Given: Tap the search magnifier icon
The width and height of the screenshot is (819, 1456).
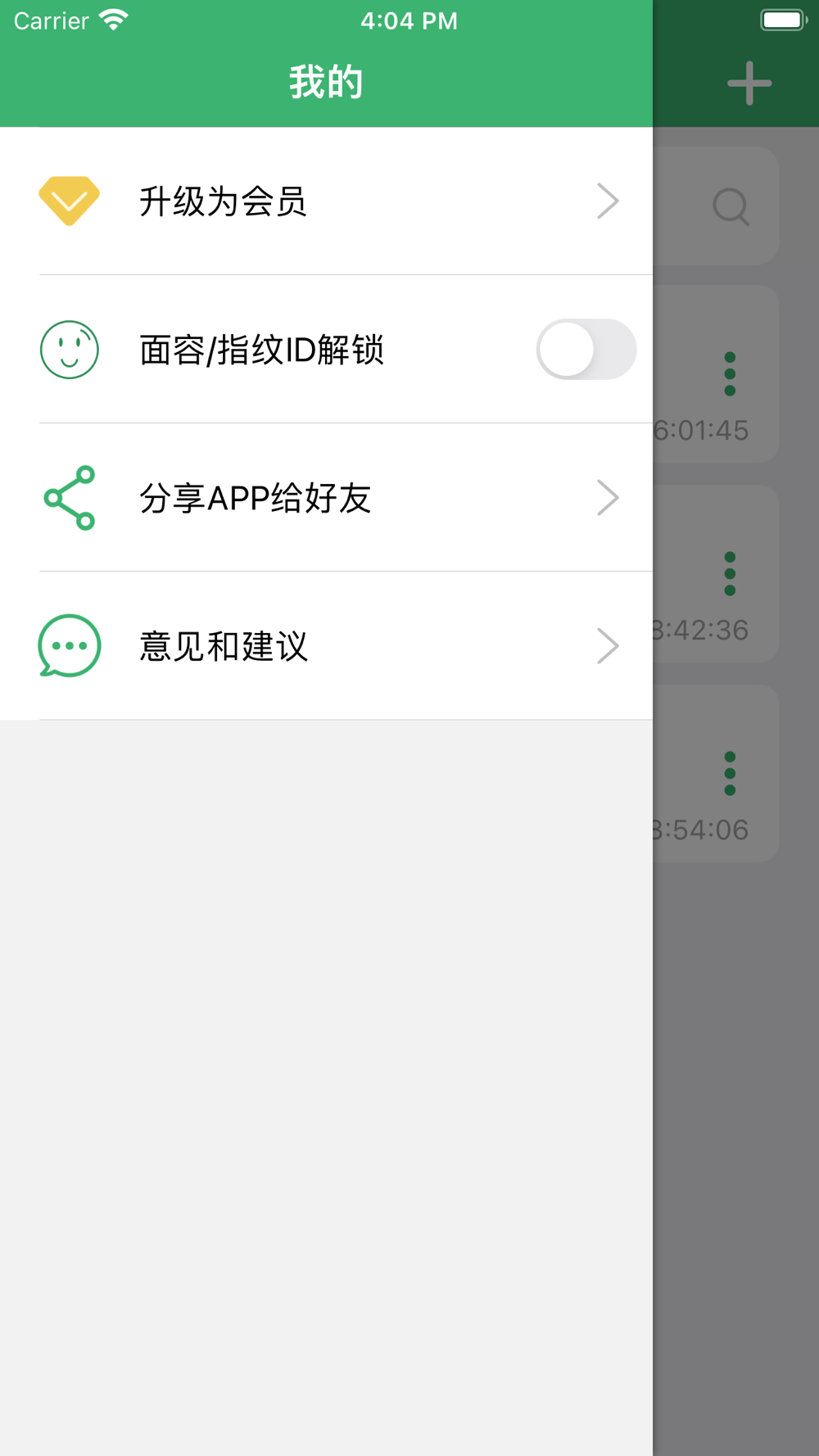Looking at the screenshot, I should [x=731, y=206].
